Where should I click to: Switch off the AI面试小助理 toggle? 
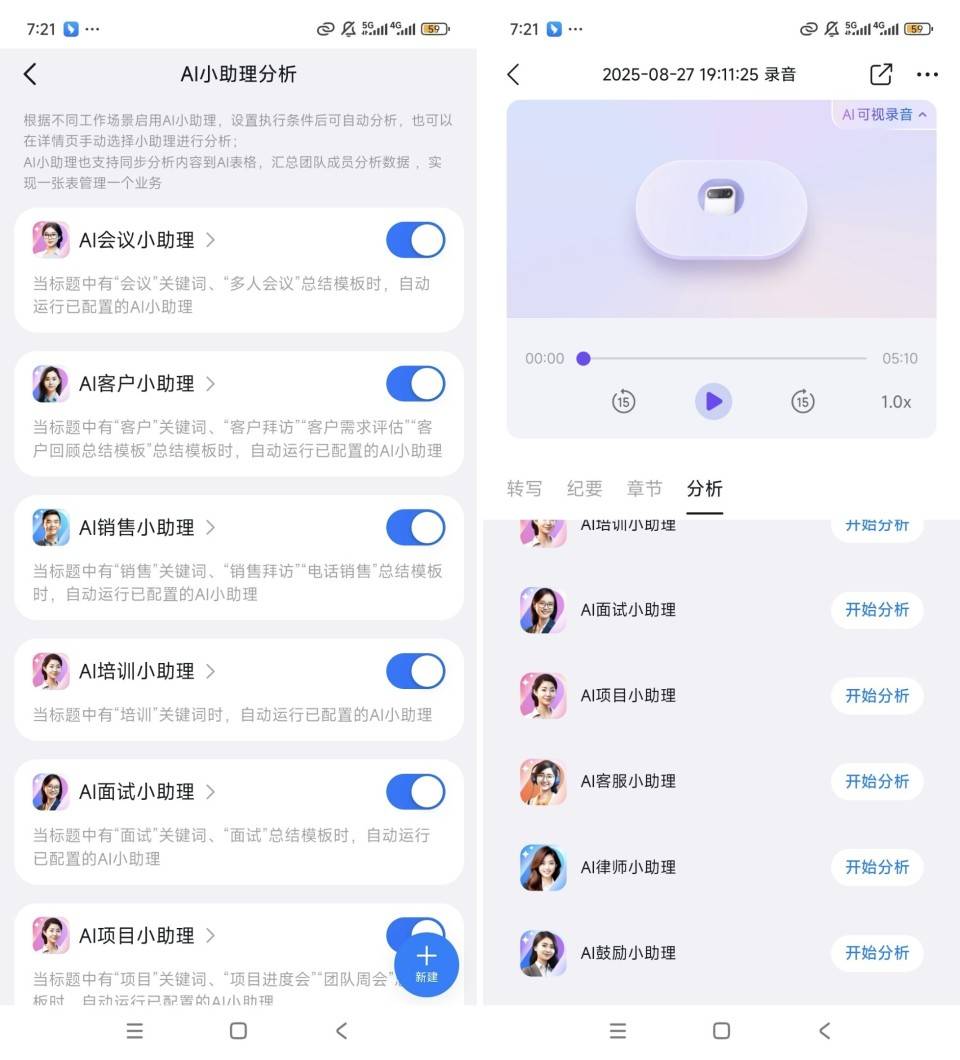point(415,792)
